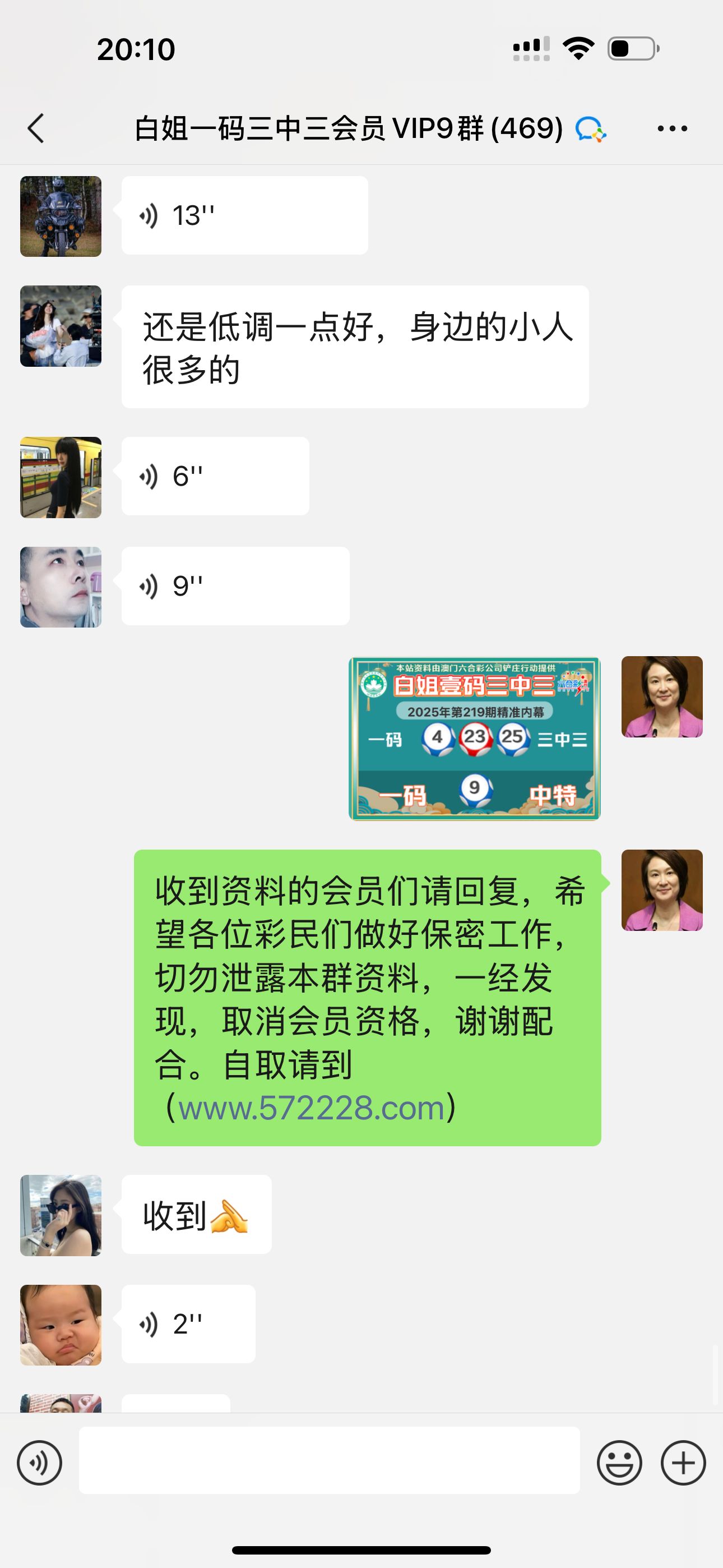This screenshot has width=723, height=1568.
Task: Open the shared lottery picture message
Action: click(x=474, y=739)
